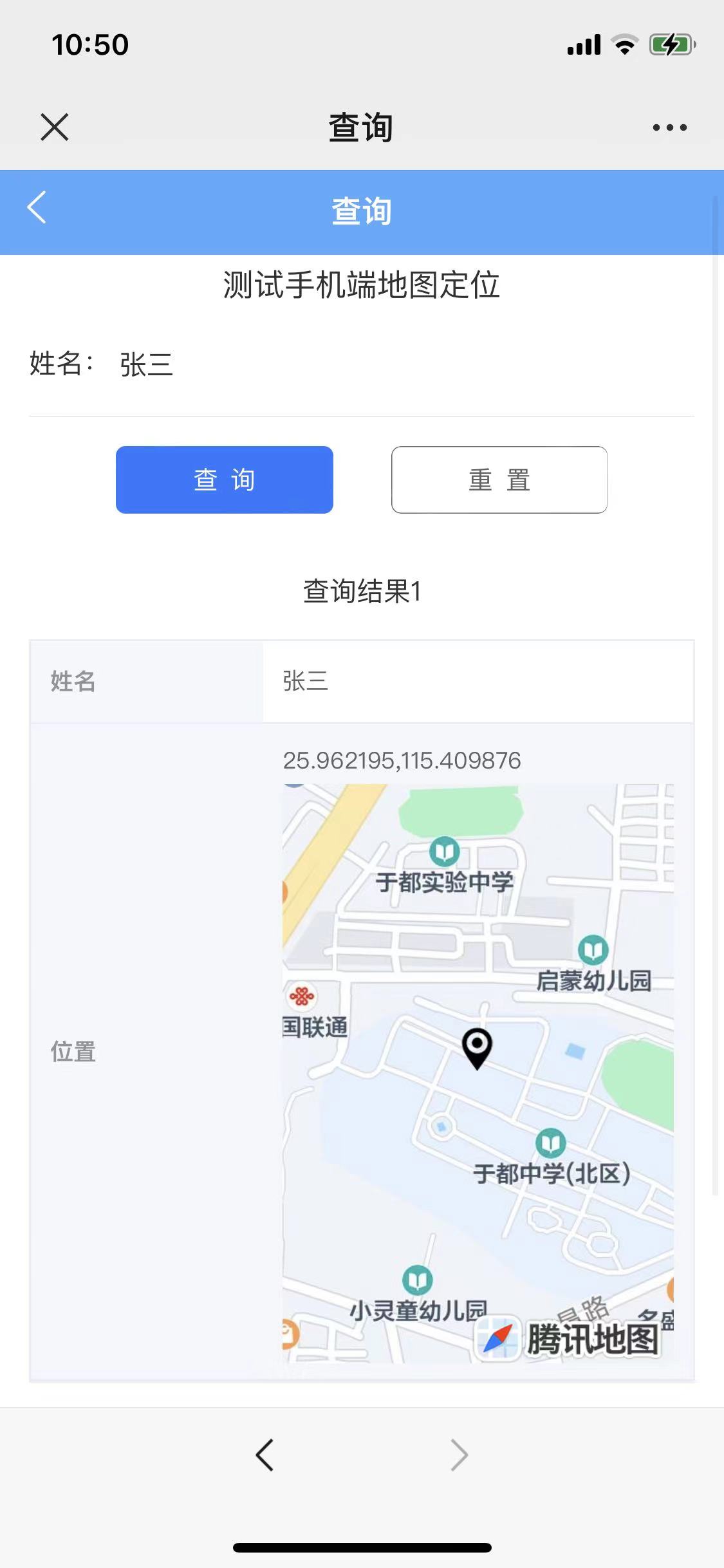Reset the form with 重置

click(499, 480)
